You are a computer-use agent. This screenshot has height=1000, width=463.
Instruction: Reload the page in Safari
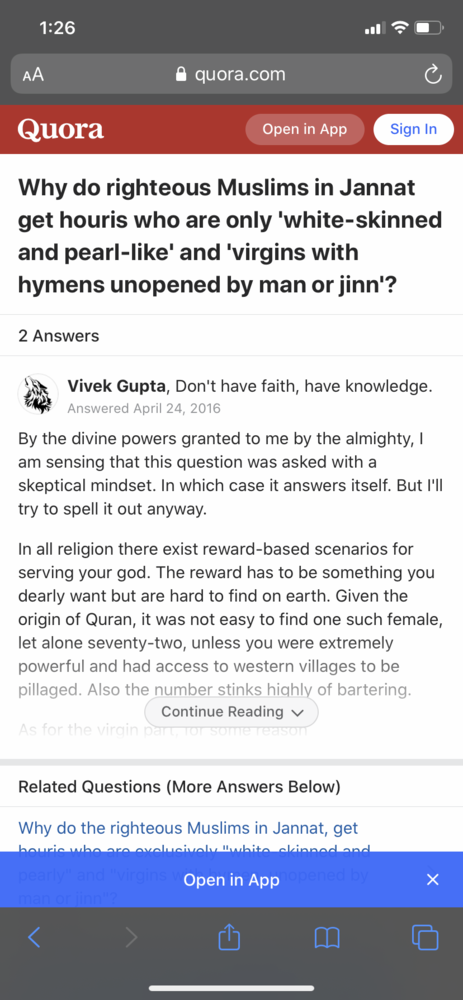tap(432, 75)
